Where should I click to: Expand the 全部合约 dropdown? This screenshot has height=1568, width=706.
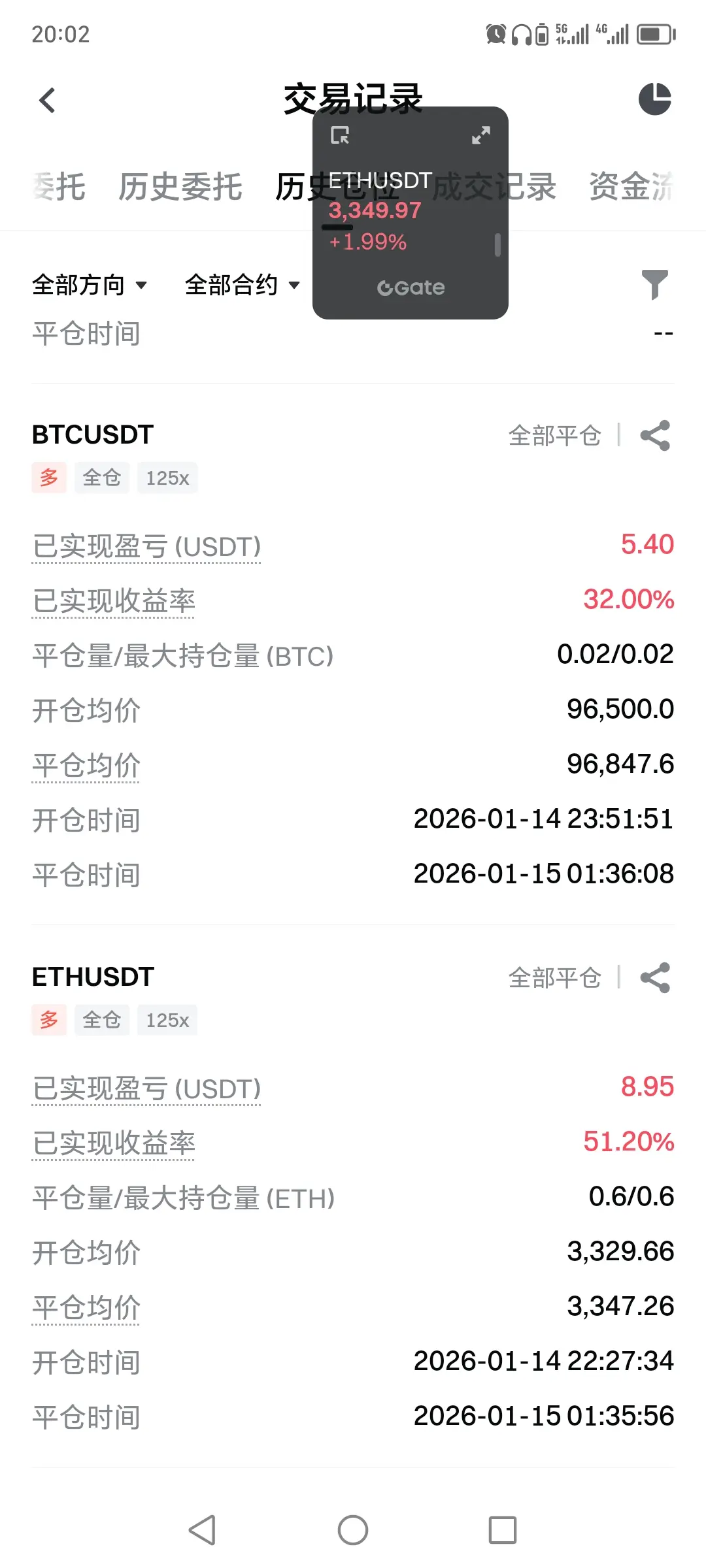243,285
